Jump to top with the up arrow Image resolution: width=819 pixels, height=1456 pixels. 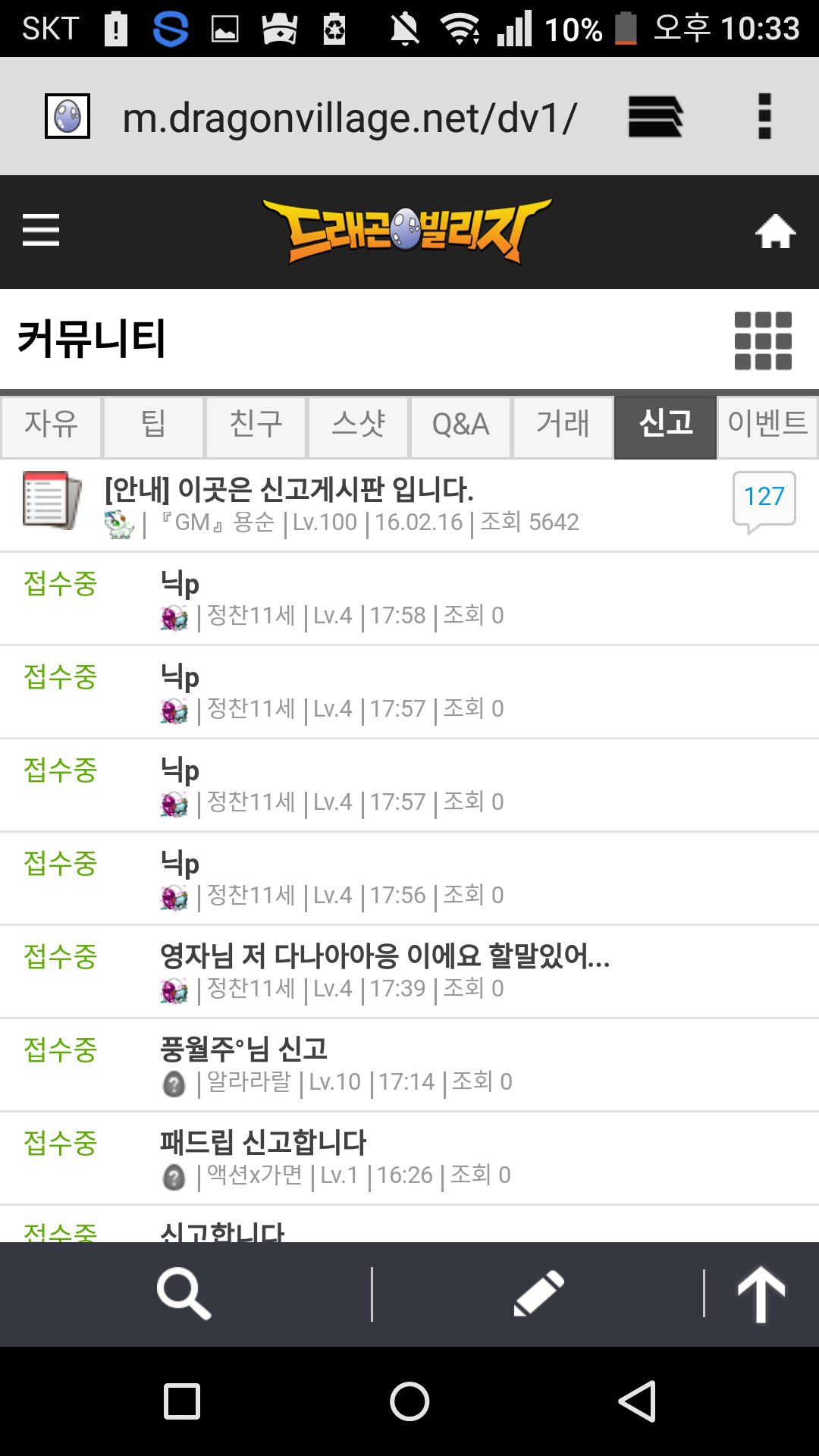[761, 1294]
